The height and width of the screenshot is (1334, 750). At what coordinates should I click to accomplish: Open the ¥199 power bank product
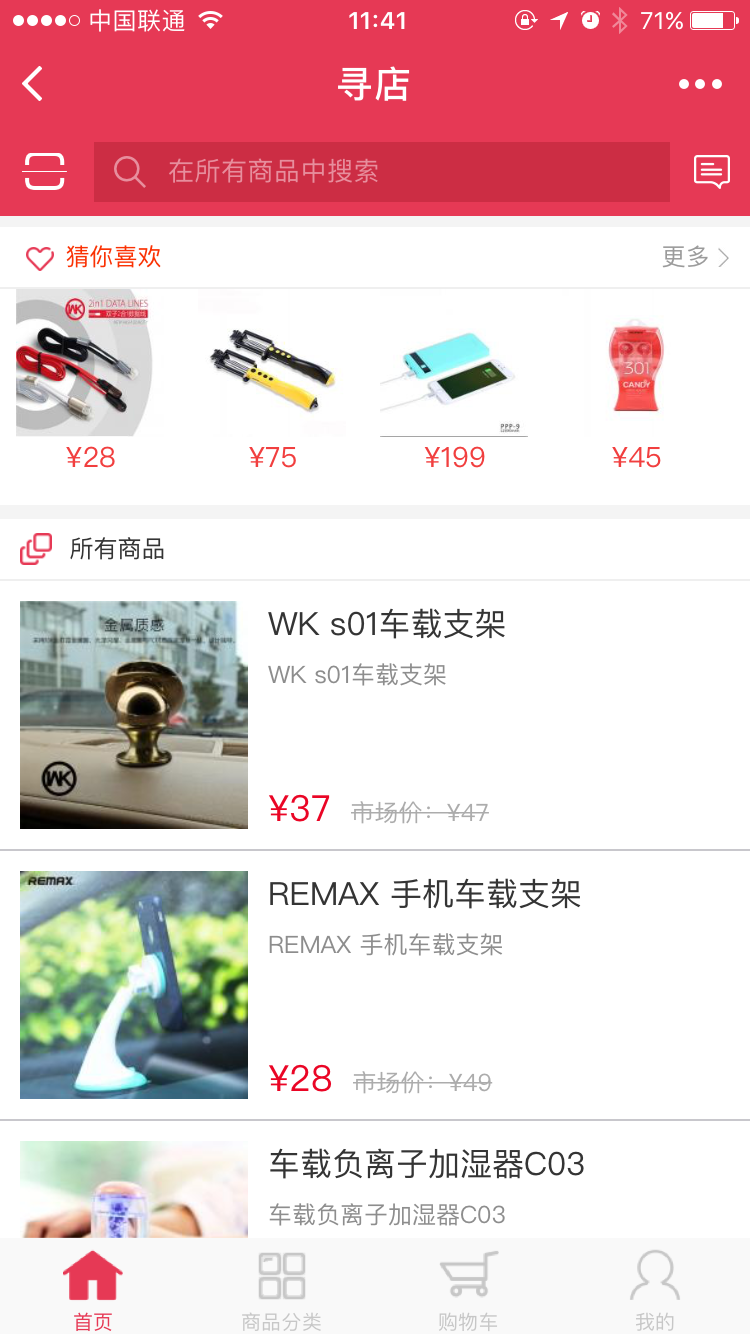[x=454, y=381]
